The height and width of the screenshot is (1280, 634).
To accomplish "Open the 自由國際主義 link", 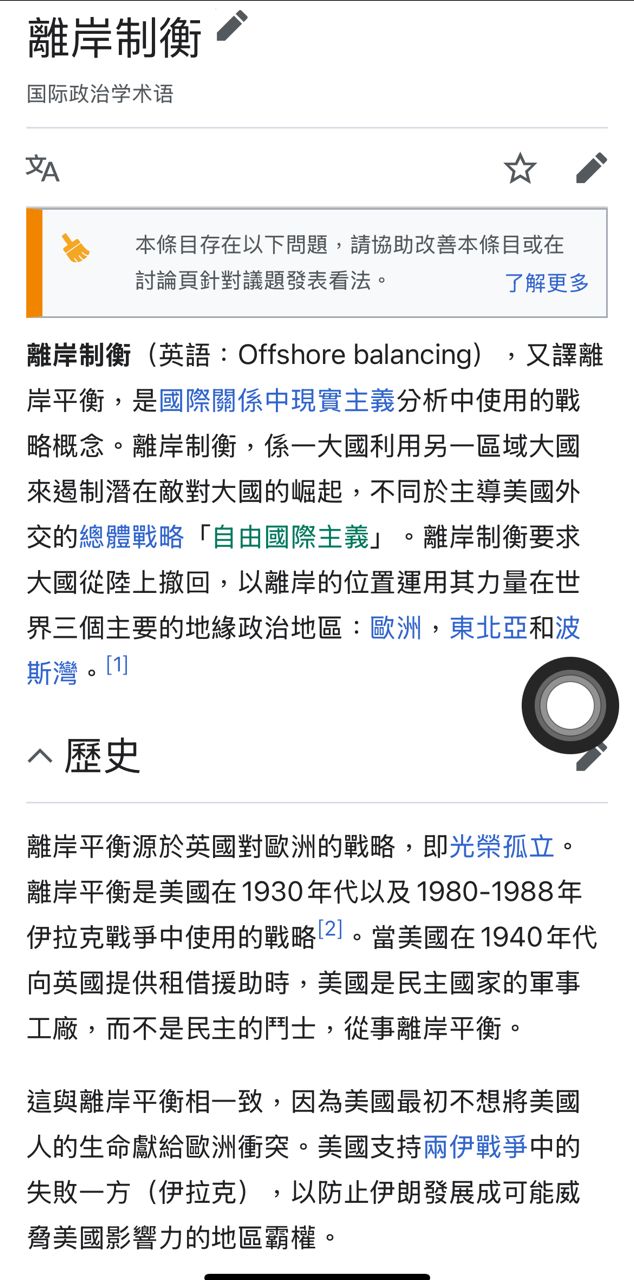I will coord(291,536).
